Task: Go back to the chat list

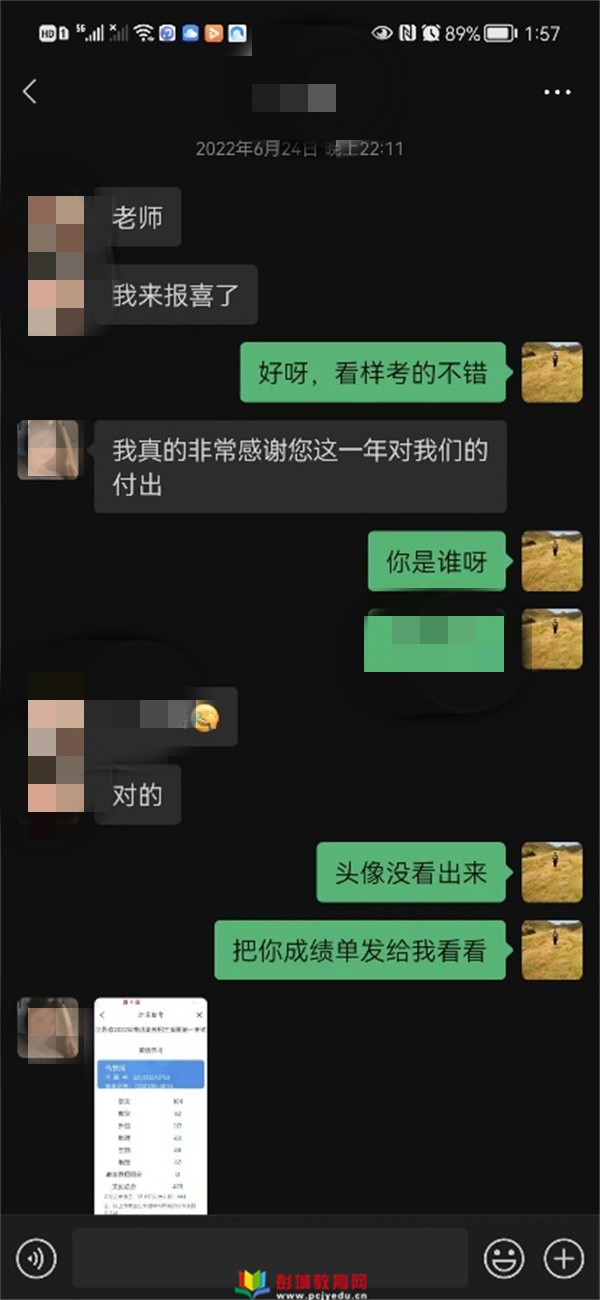Action: click(30, 92)
